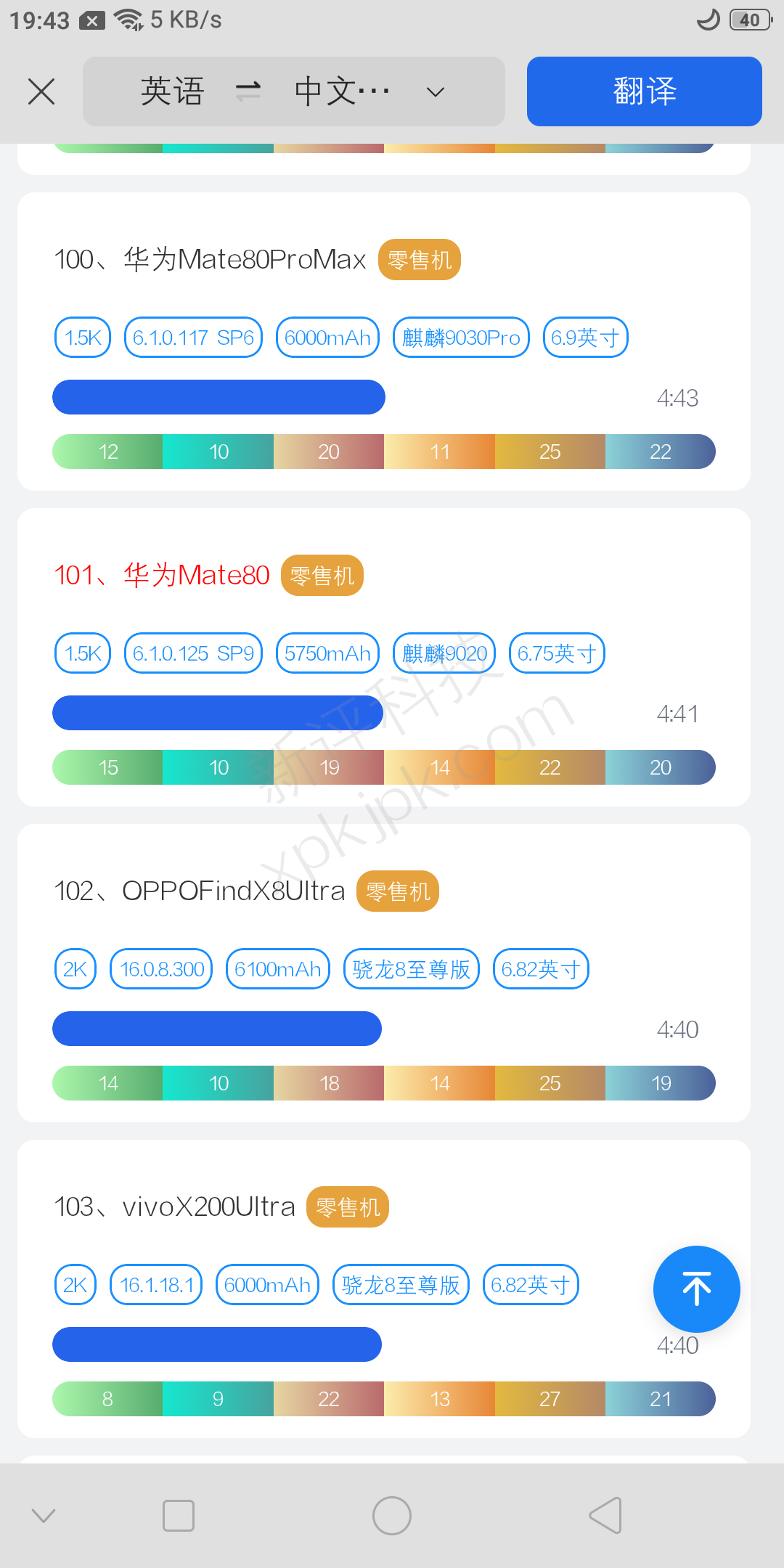Hide navigation bar with the down chevron

[x=44, y=1515]
